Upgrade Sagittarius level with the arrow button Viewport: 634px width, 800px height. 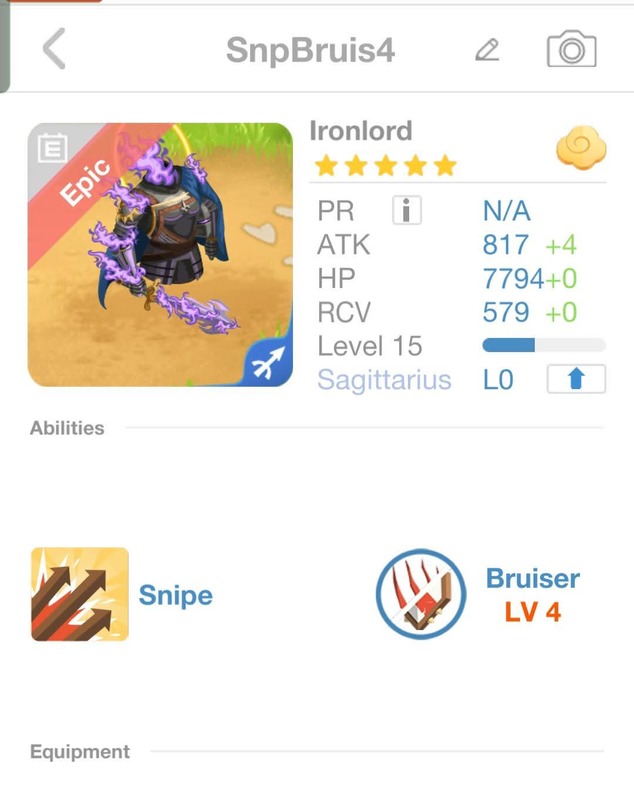[575, 380]
